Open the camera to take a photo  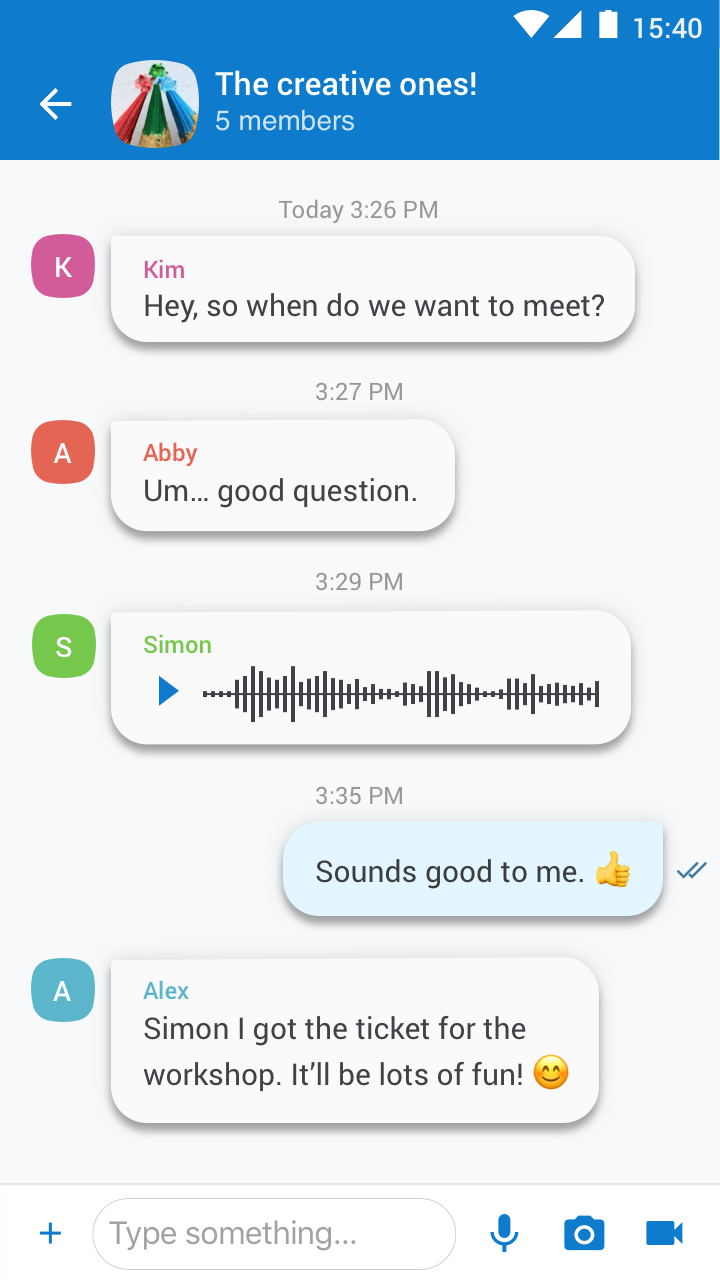tap(584, 1233)
